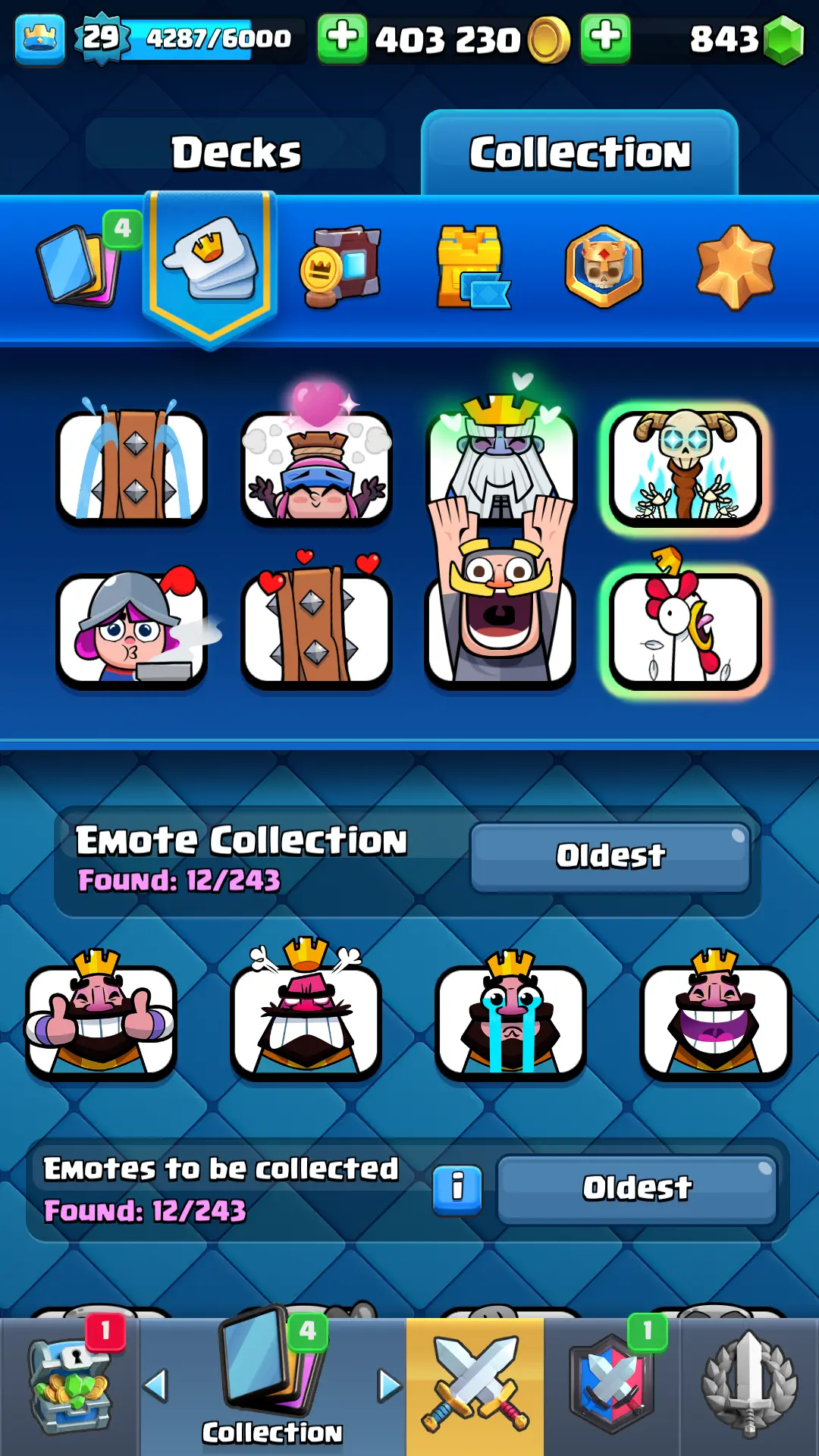
Task: Switch to the Decks tab
Action: pyautogui.click(x=235, y=152)
